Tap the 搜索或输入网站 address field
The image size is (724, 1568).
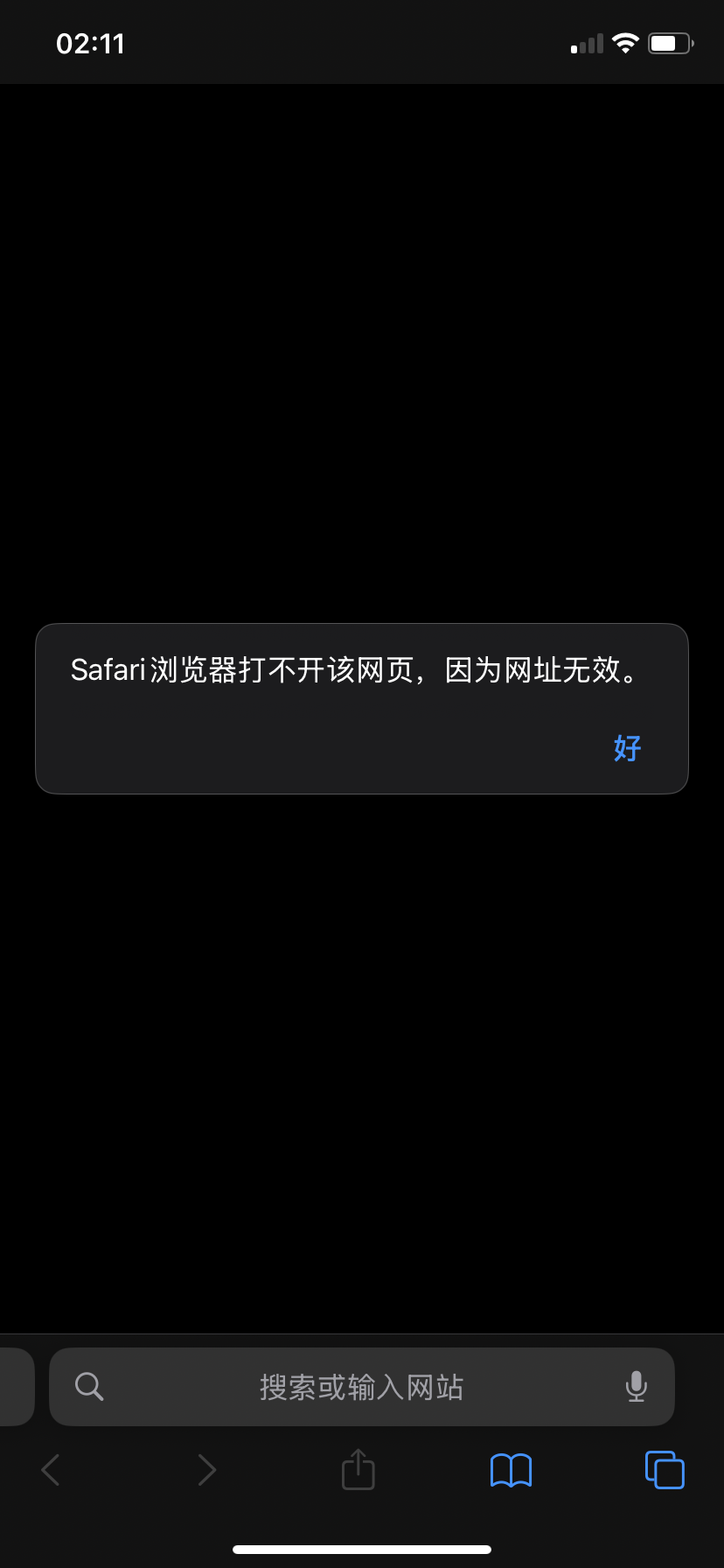tap(361, 1387)
